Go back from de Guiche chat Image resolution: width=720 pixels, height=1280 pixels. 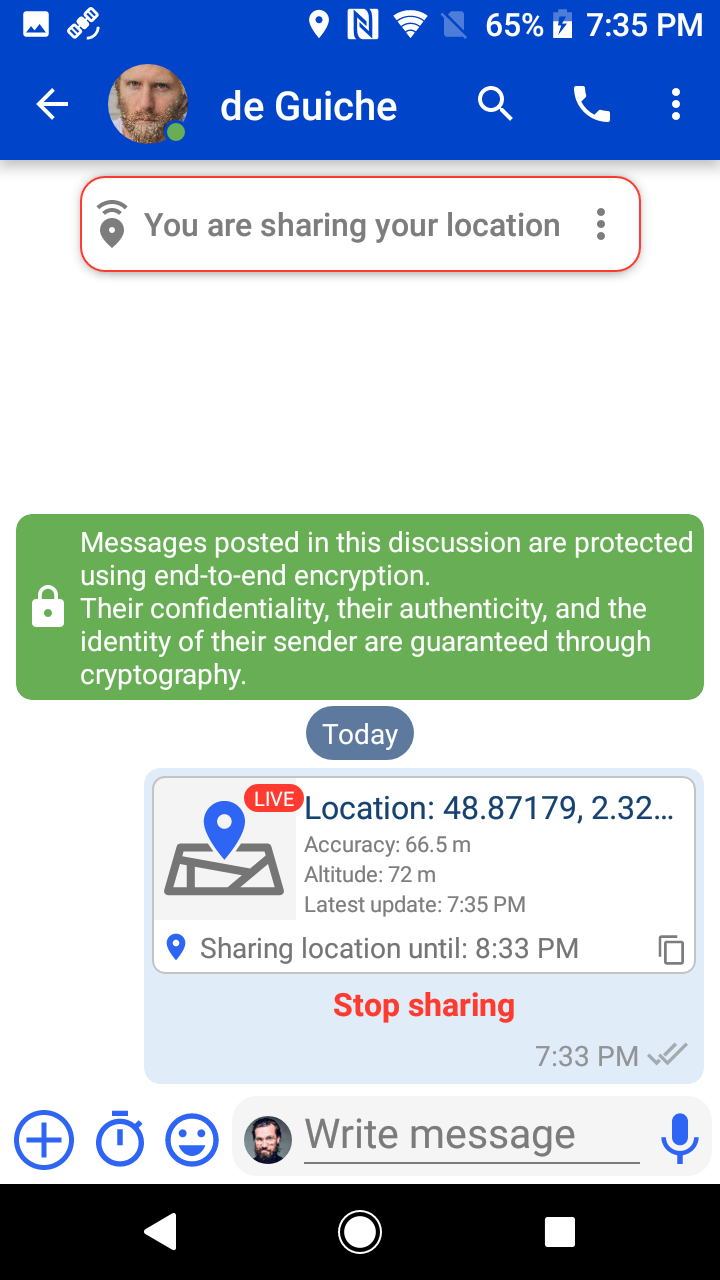52,104
